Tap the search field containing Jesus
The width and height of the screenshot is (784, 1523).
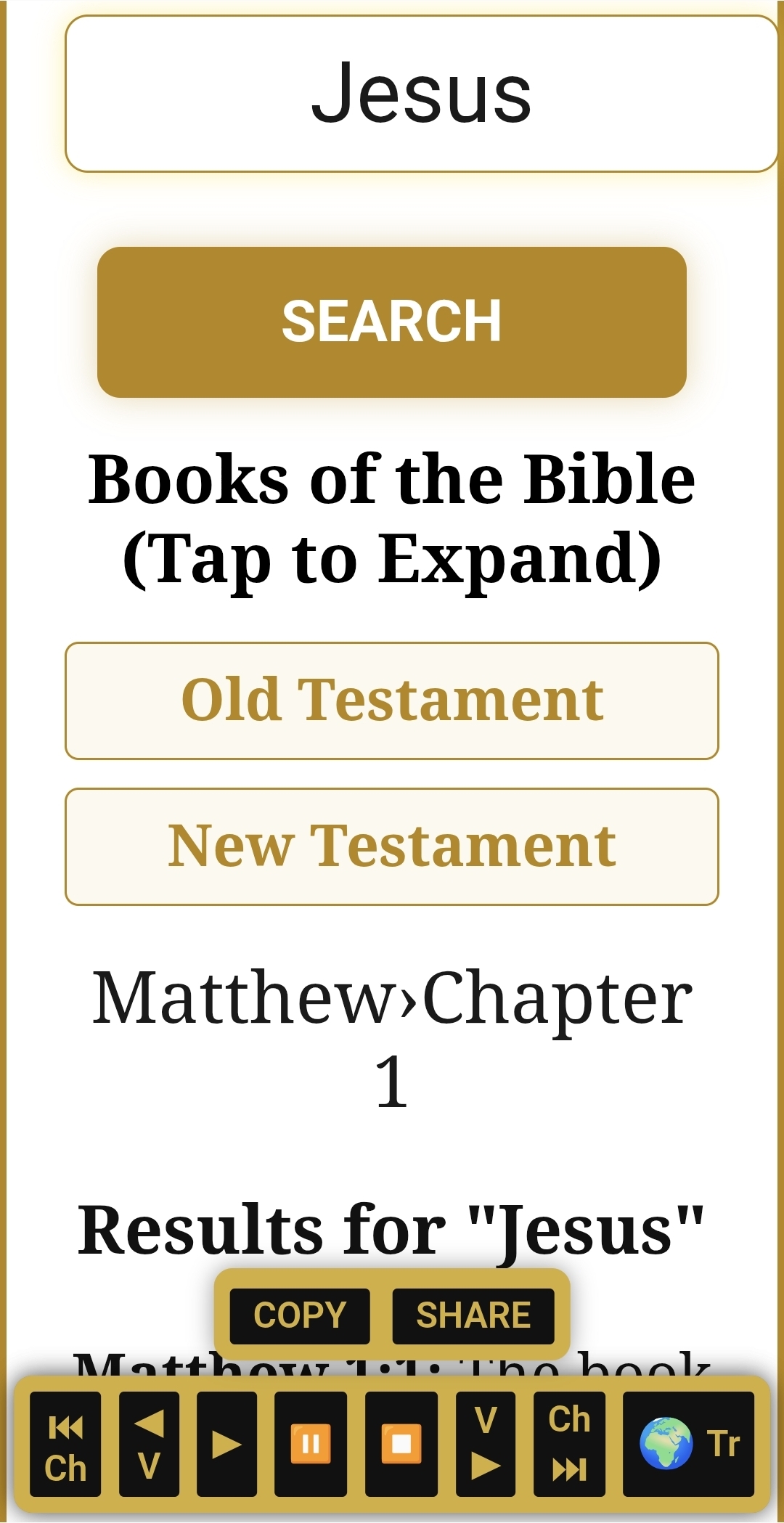(421, 94)
